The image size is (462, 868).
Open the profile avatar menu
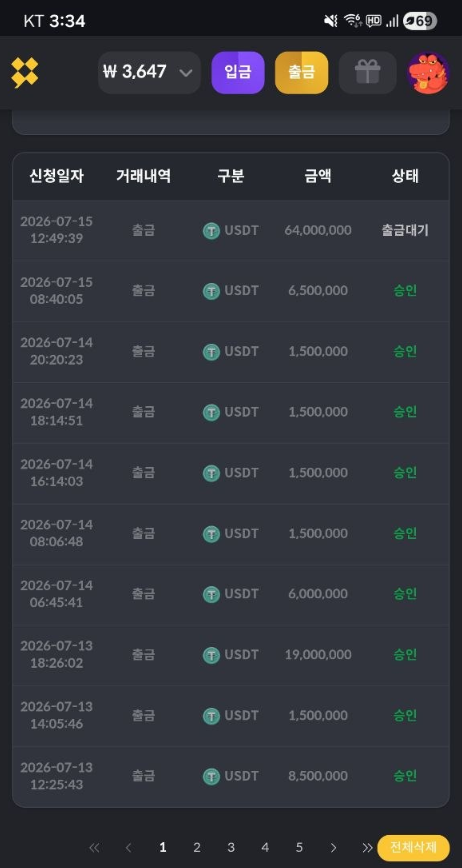(429, 73)
